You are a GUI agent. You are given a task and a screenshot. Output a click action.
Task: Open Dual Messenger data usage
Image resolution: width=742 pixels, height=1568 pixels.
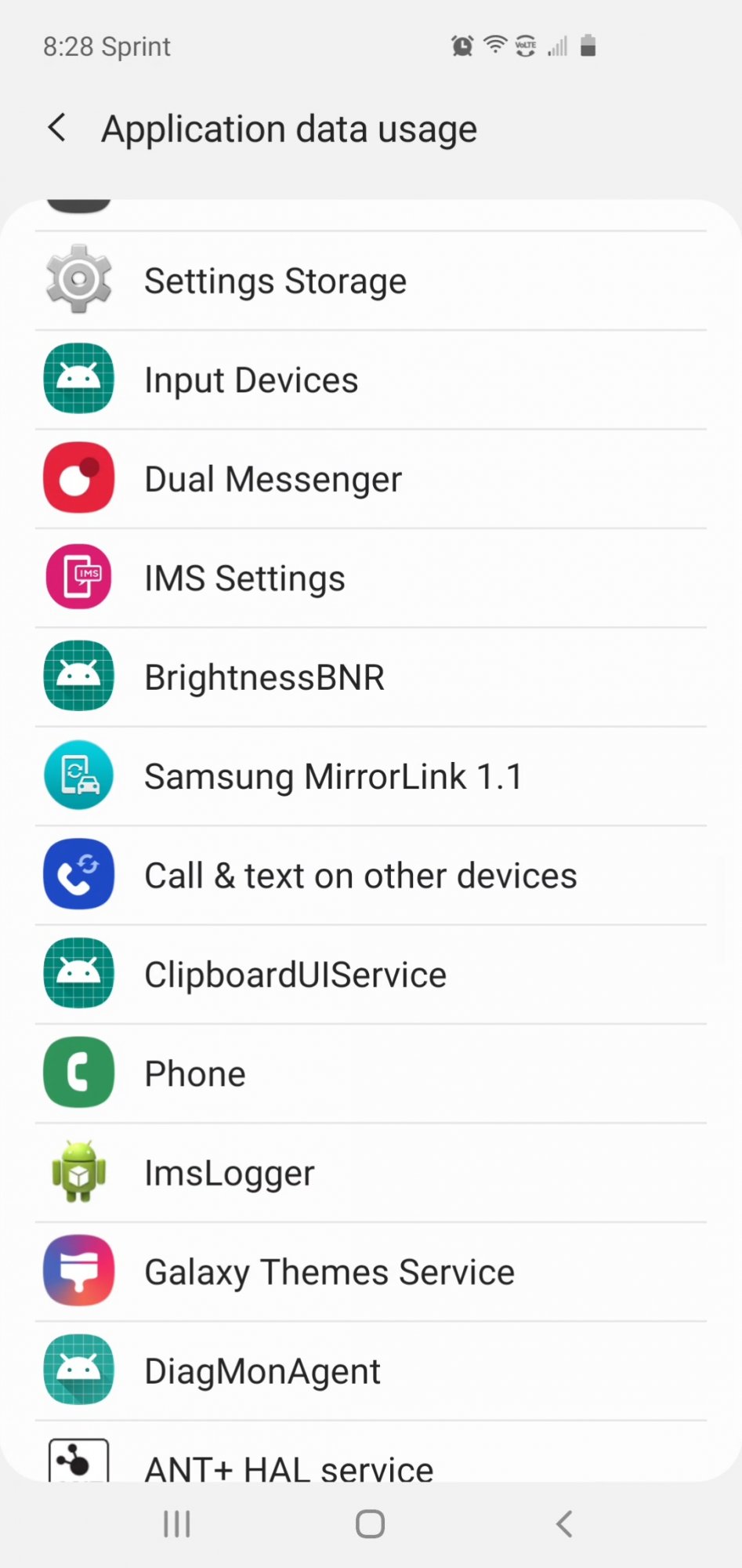tap(371, 479)
